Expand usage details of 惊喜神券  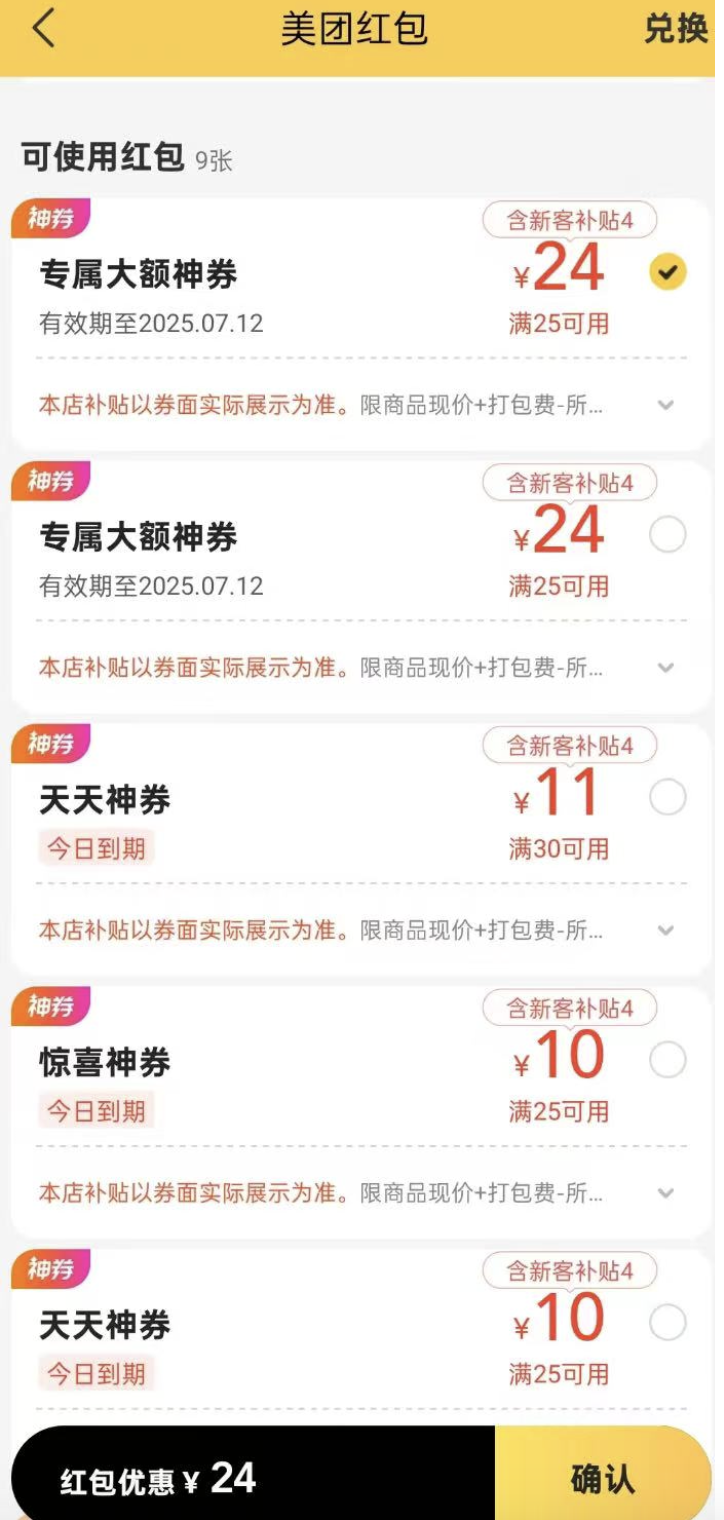(x=666, y=1193)
